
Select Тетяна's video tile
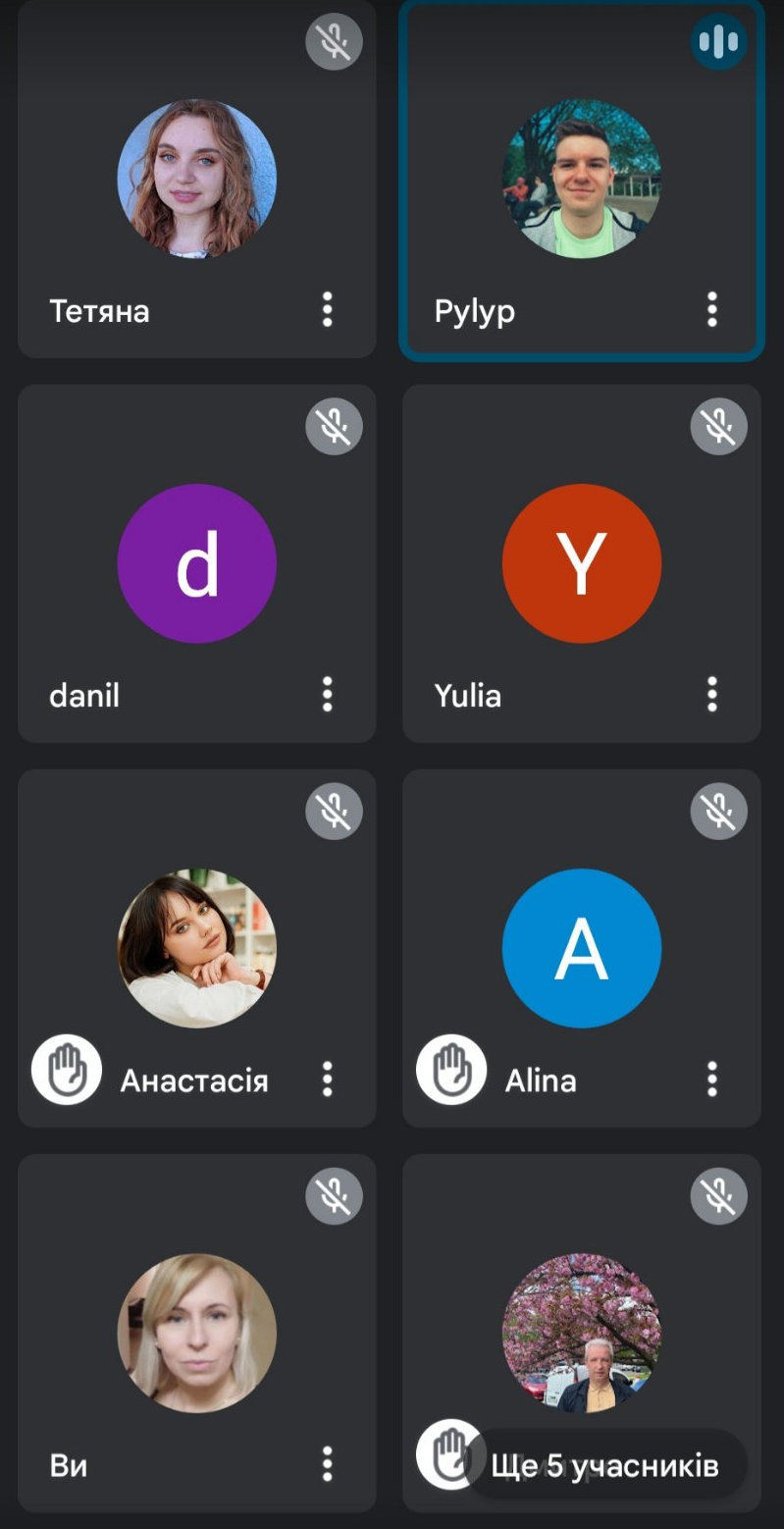pos(196,179)
